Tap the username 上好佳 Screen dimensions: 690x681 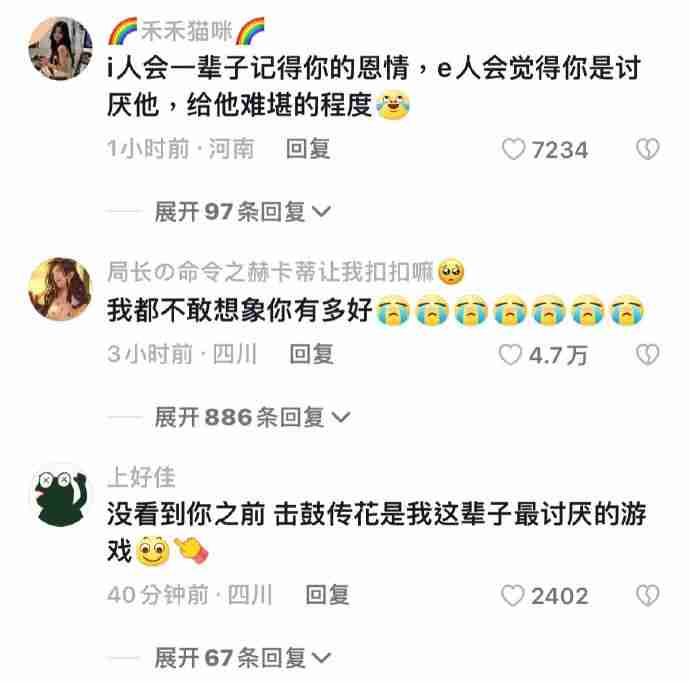(x=140, y=475)
